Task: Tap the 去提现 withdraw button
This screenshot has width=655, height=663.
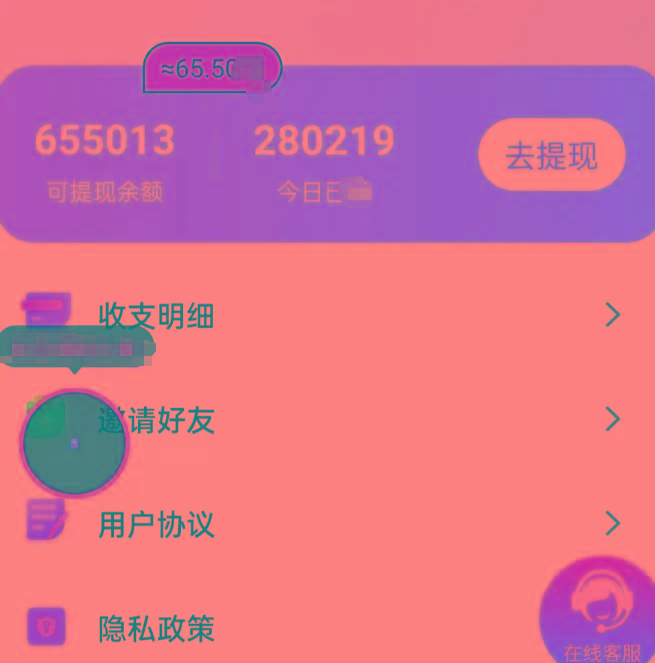Action: (x=551, y=156)
